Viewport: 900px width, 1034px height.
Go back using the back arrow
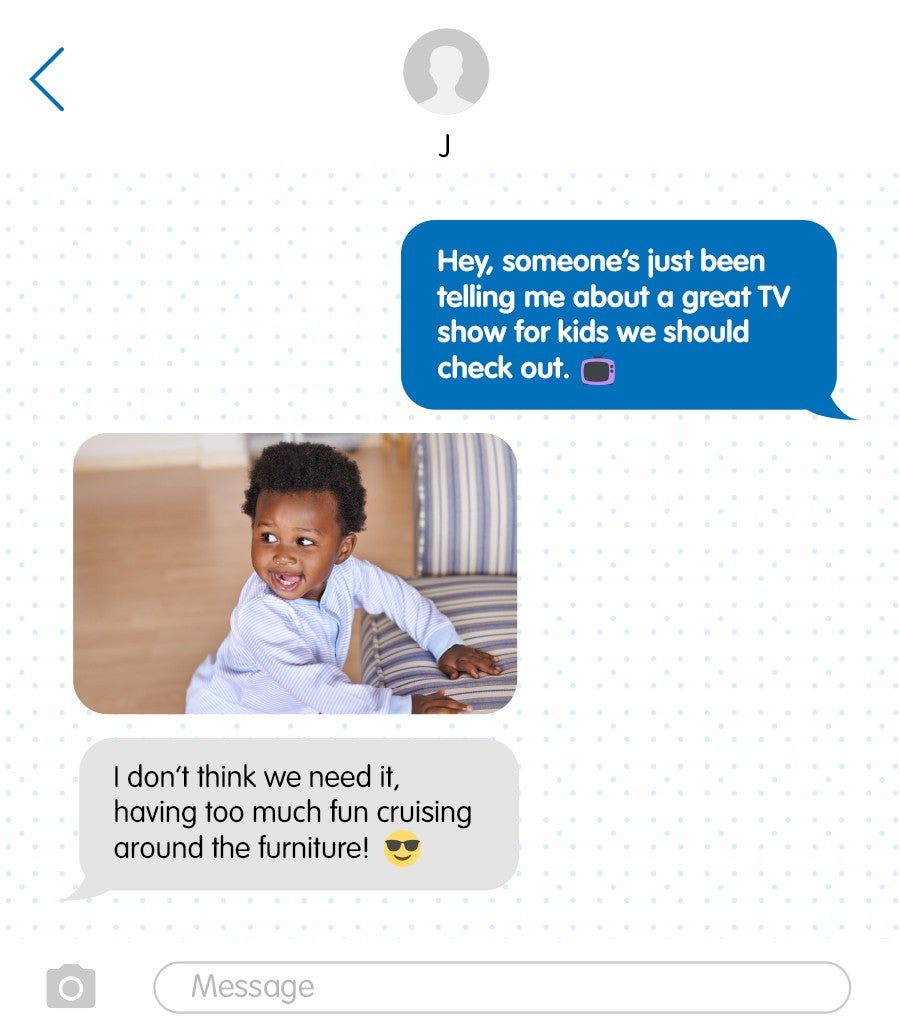click(x=47, y=79)
